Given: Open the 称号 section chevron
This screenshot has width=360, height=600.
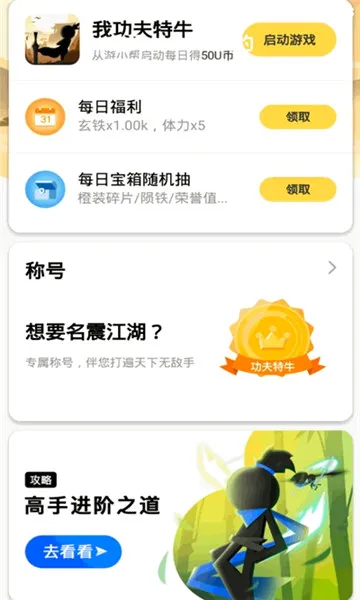Looking at the screenshot, I should click(332, 268).
